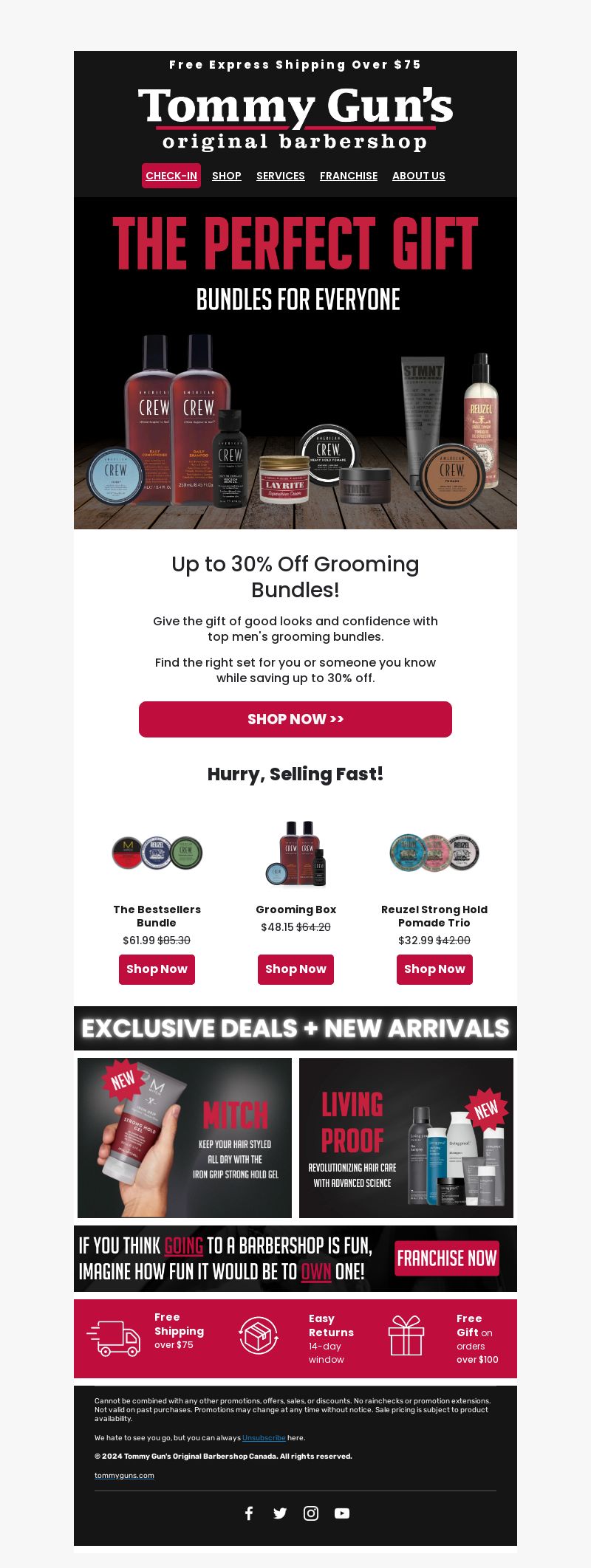Shop now for The Bestsellers Bundle

(x=157, y=969)
